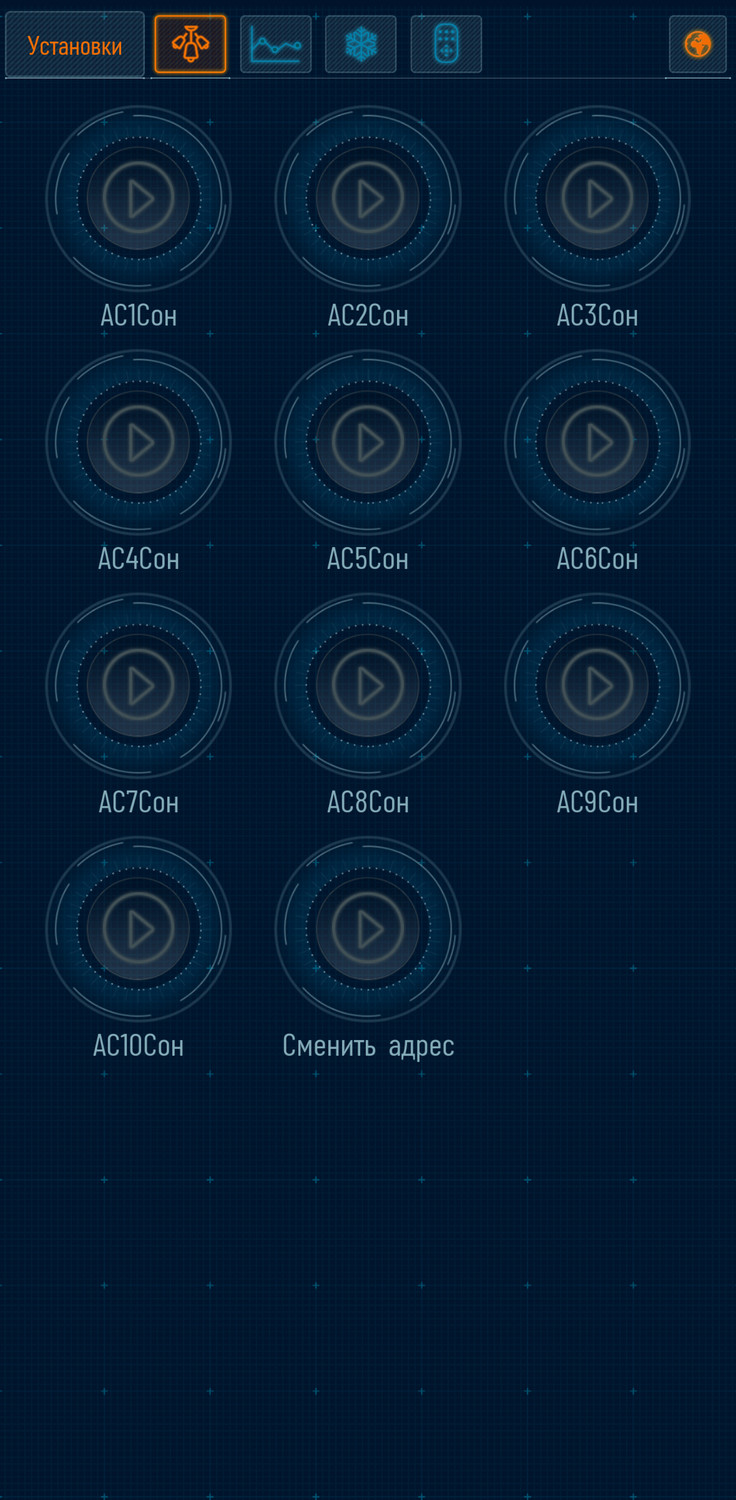
Task: Launch the AC4Сон scenario
Action: click(x=139, y=442)
